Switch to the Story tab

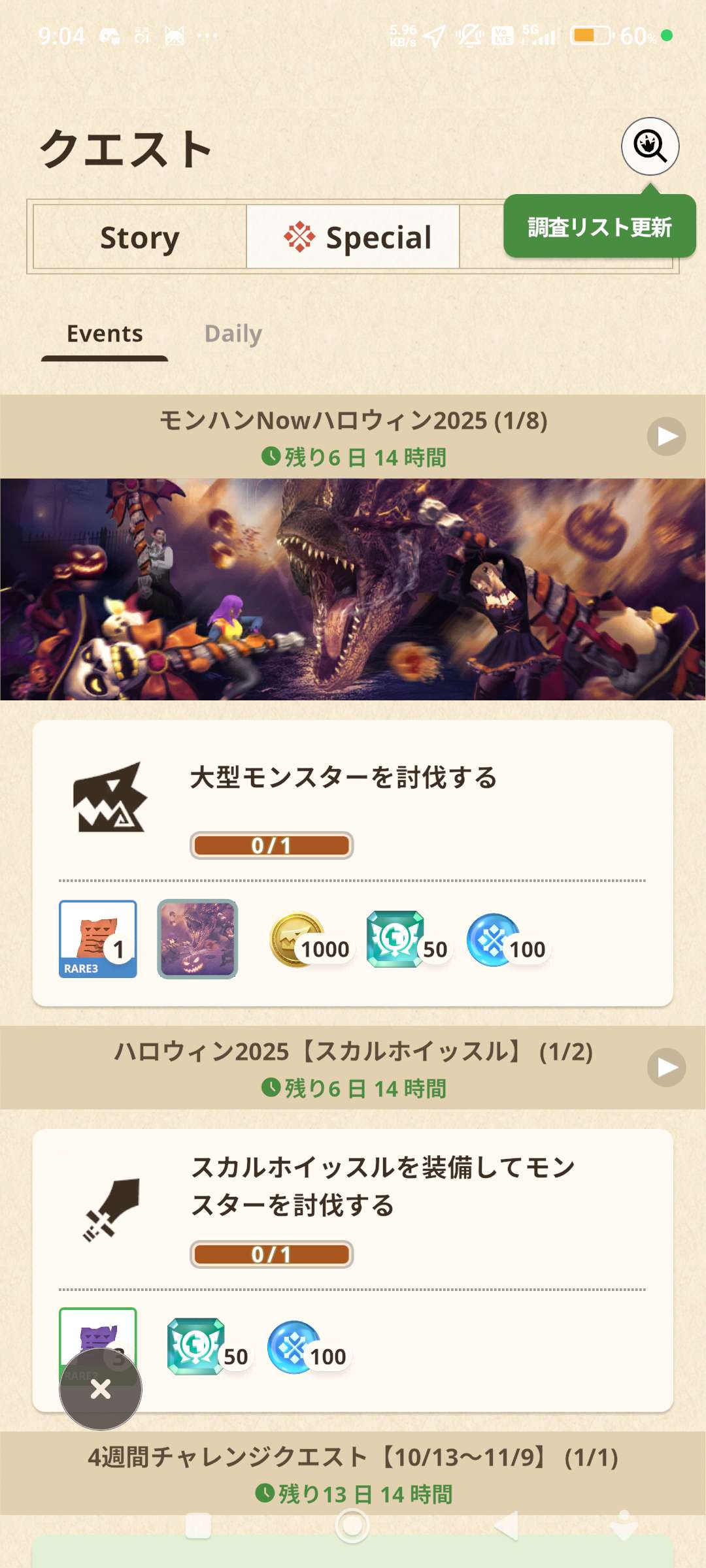pyautogui.click(x=139, y=237)
